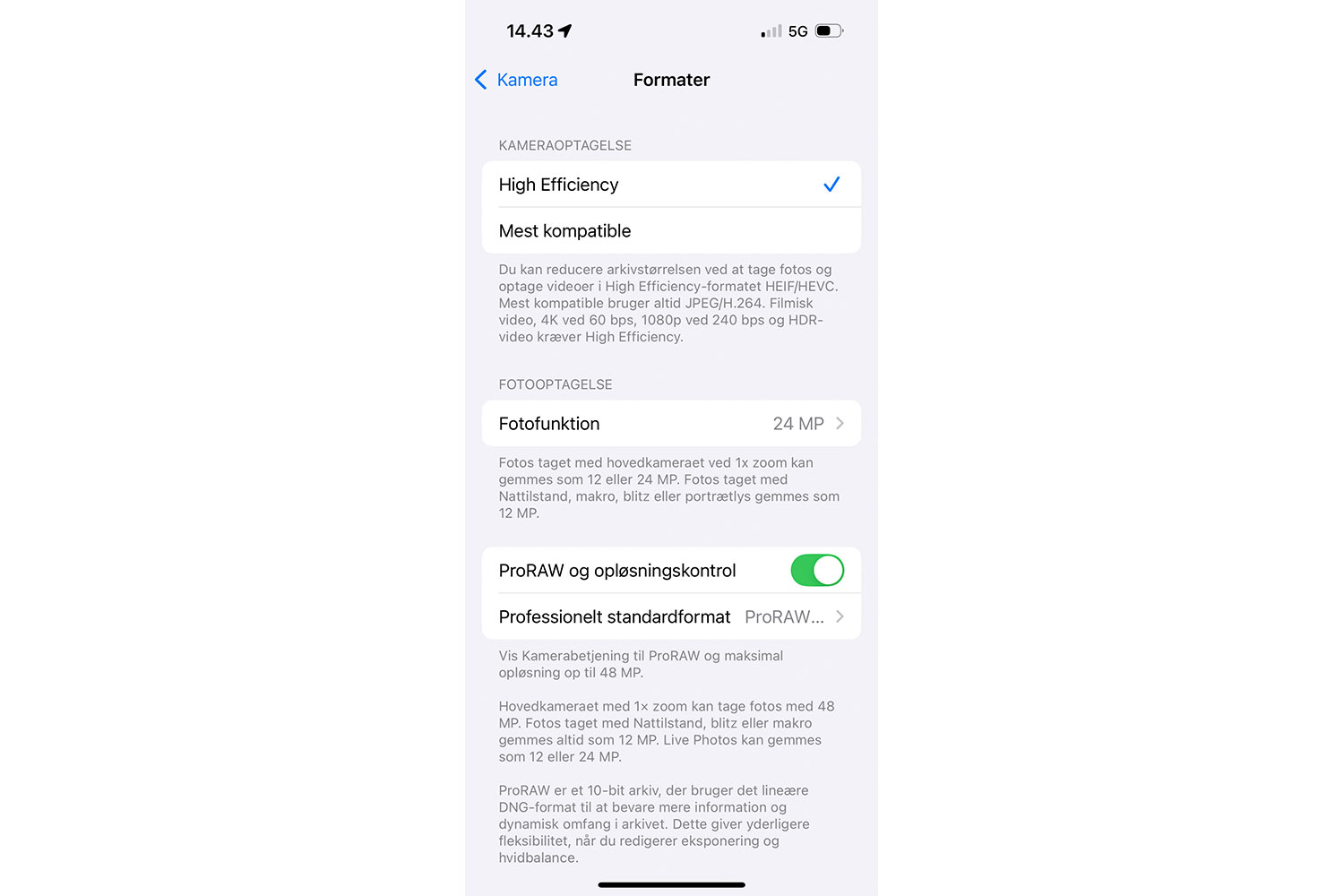Screen dimensions: 1344x896
Task: Choose Mest kompatible capture format
Action: coord(670,231)
